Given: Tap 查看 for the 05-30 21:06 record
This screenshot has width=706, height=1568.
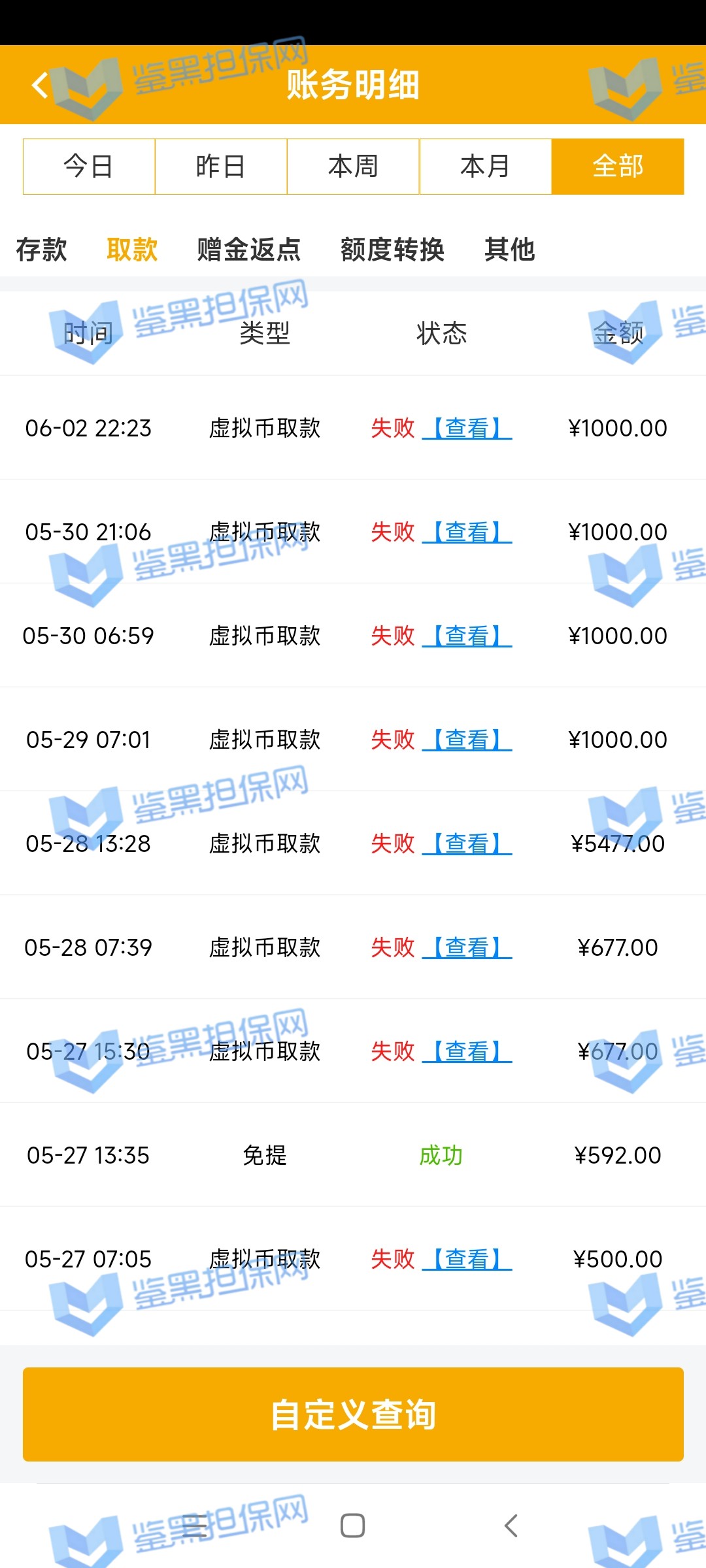Looking at the screenshot, I should point(467,532).
